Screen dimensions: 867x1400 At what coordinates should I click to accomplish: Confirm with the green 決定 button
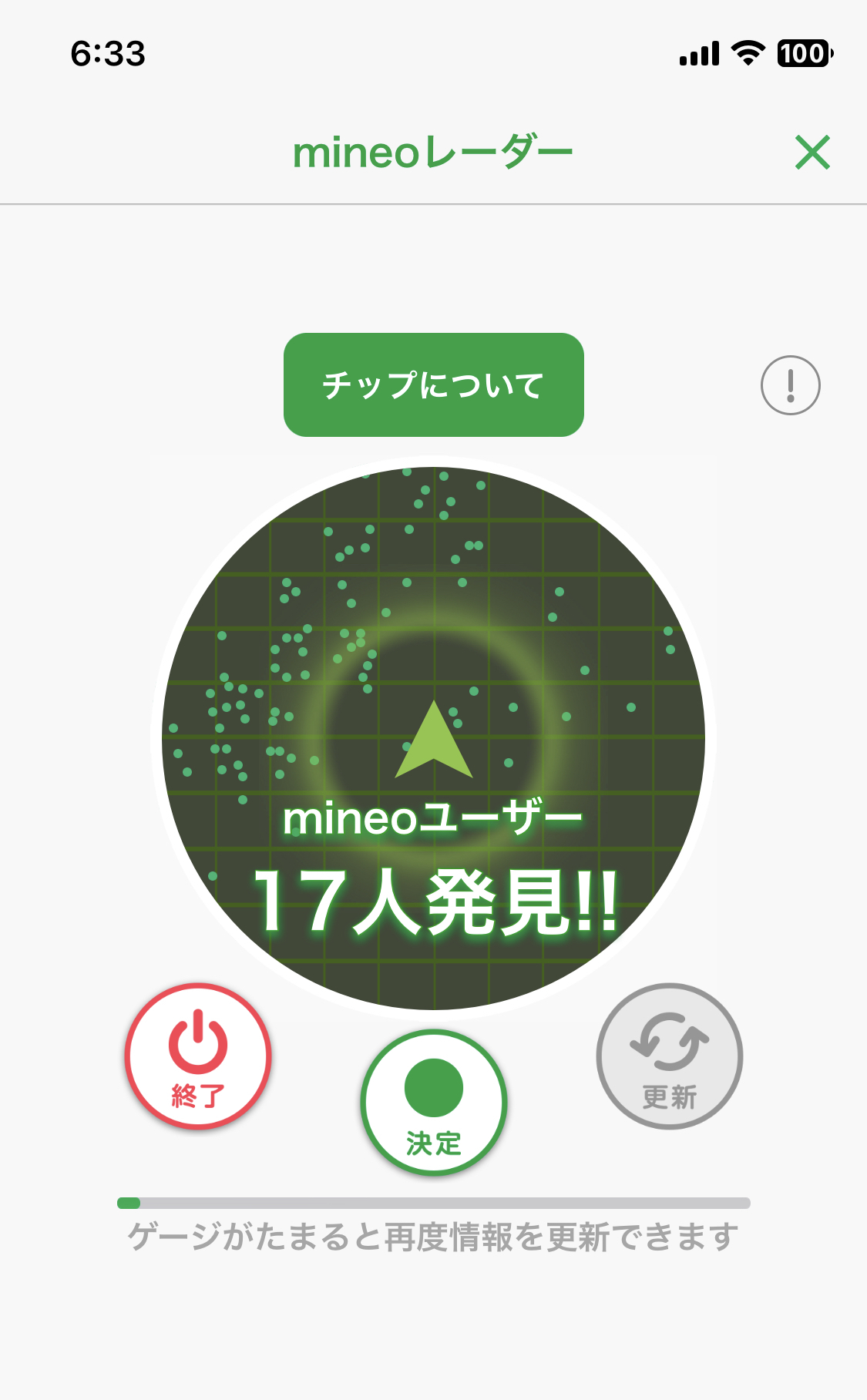tap(433, 1102)
